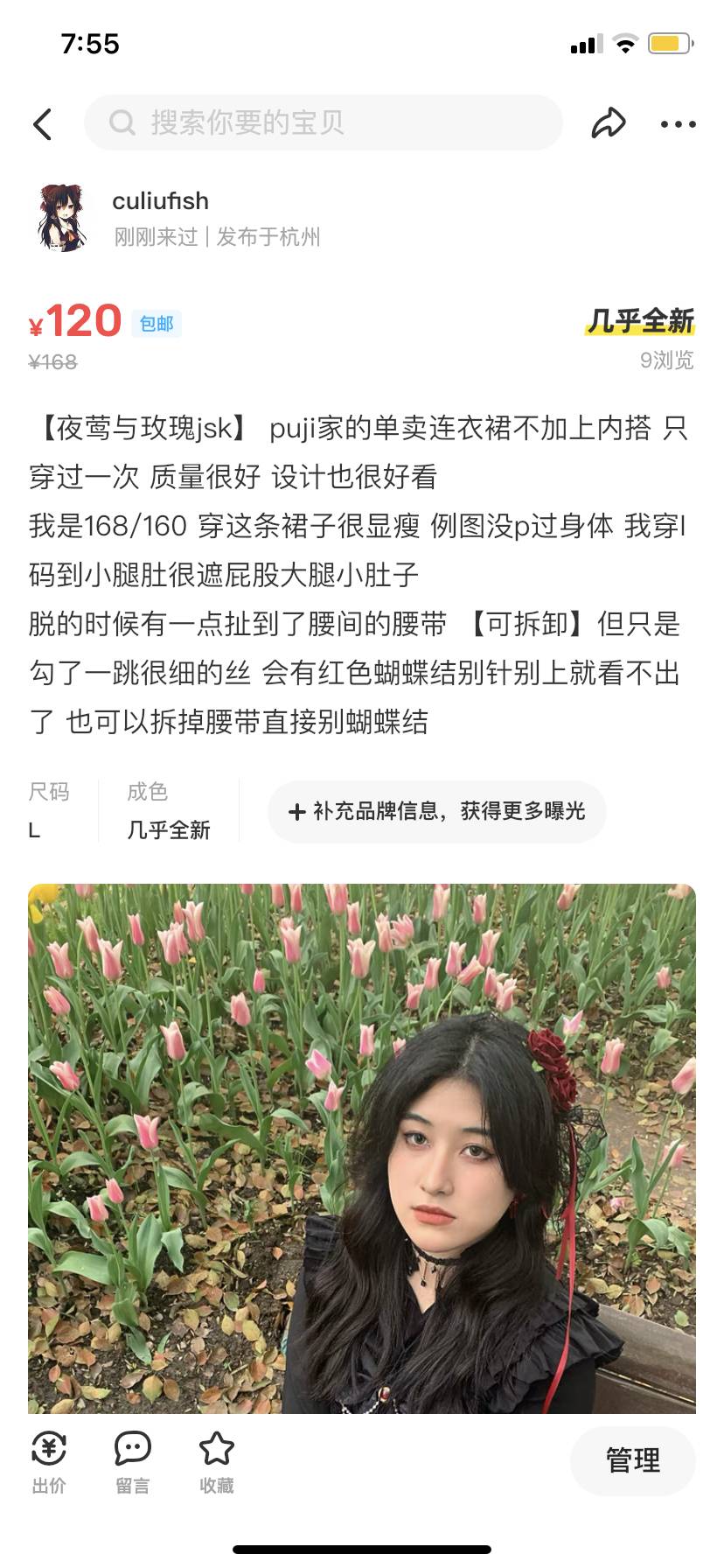Open the three-dot overflow menu

tap(678, 124)
